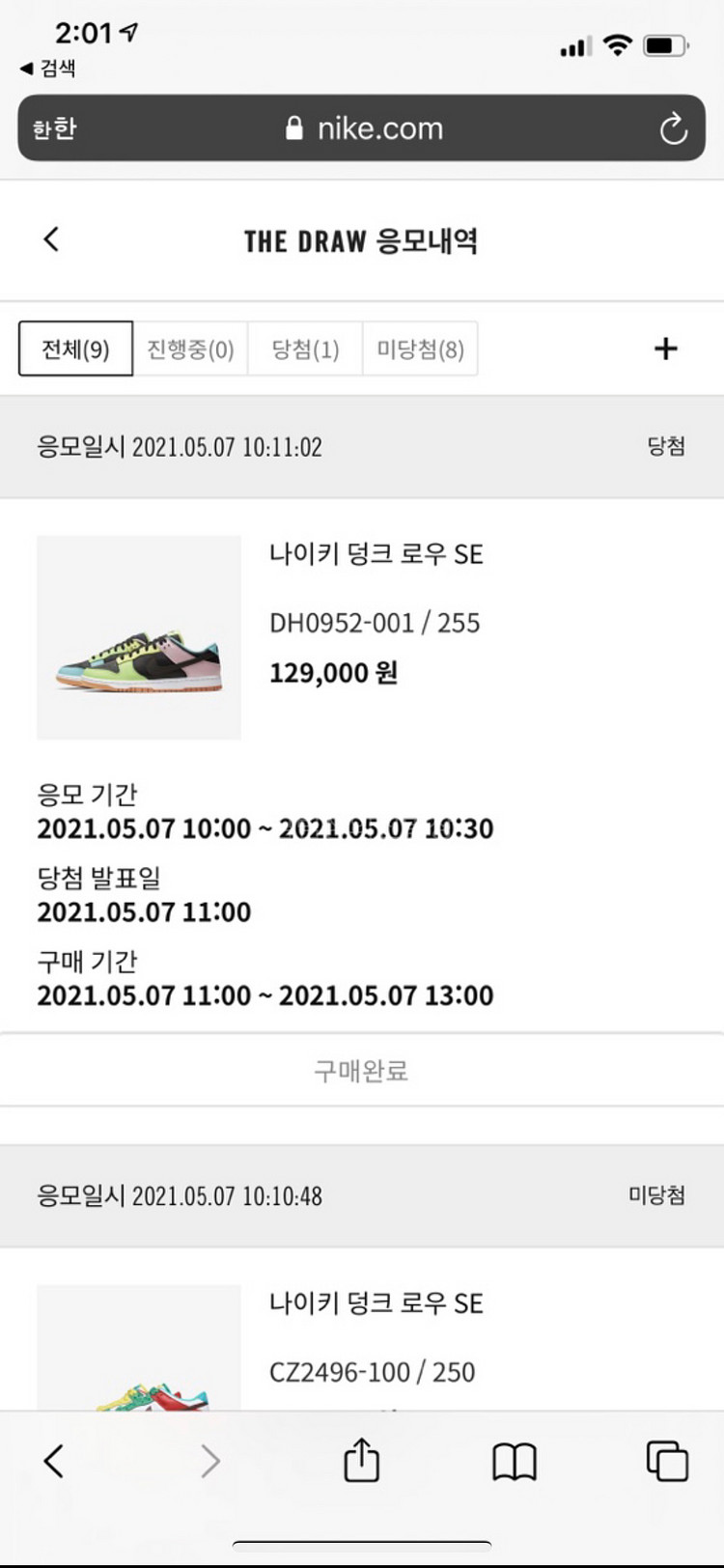Tap the nike.com address bar

[x=365, y=128]
